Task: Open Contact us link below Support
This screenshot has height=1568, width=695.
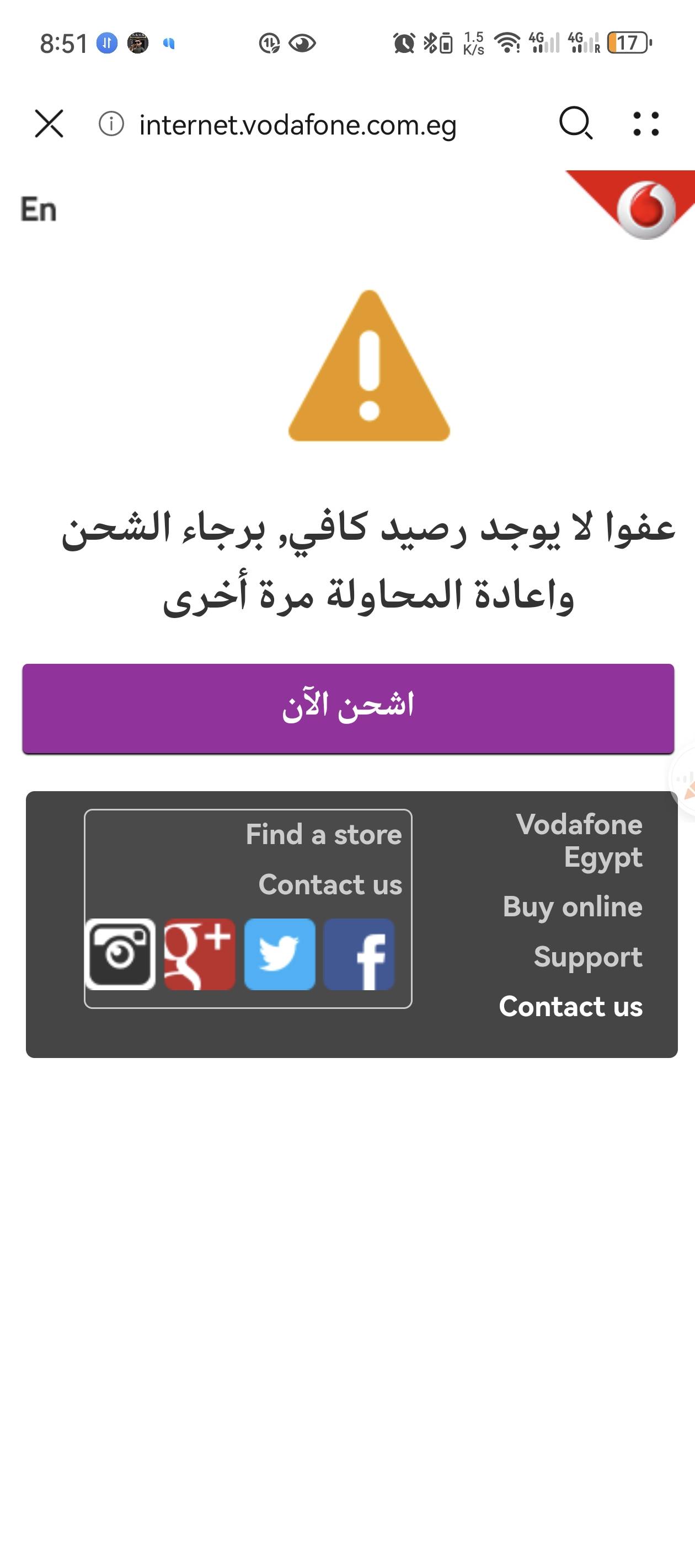Action: click(570, 1007)
